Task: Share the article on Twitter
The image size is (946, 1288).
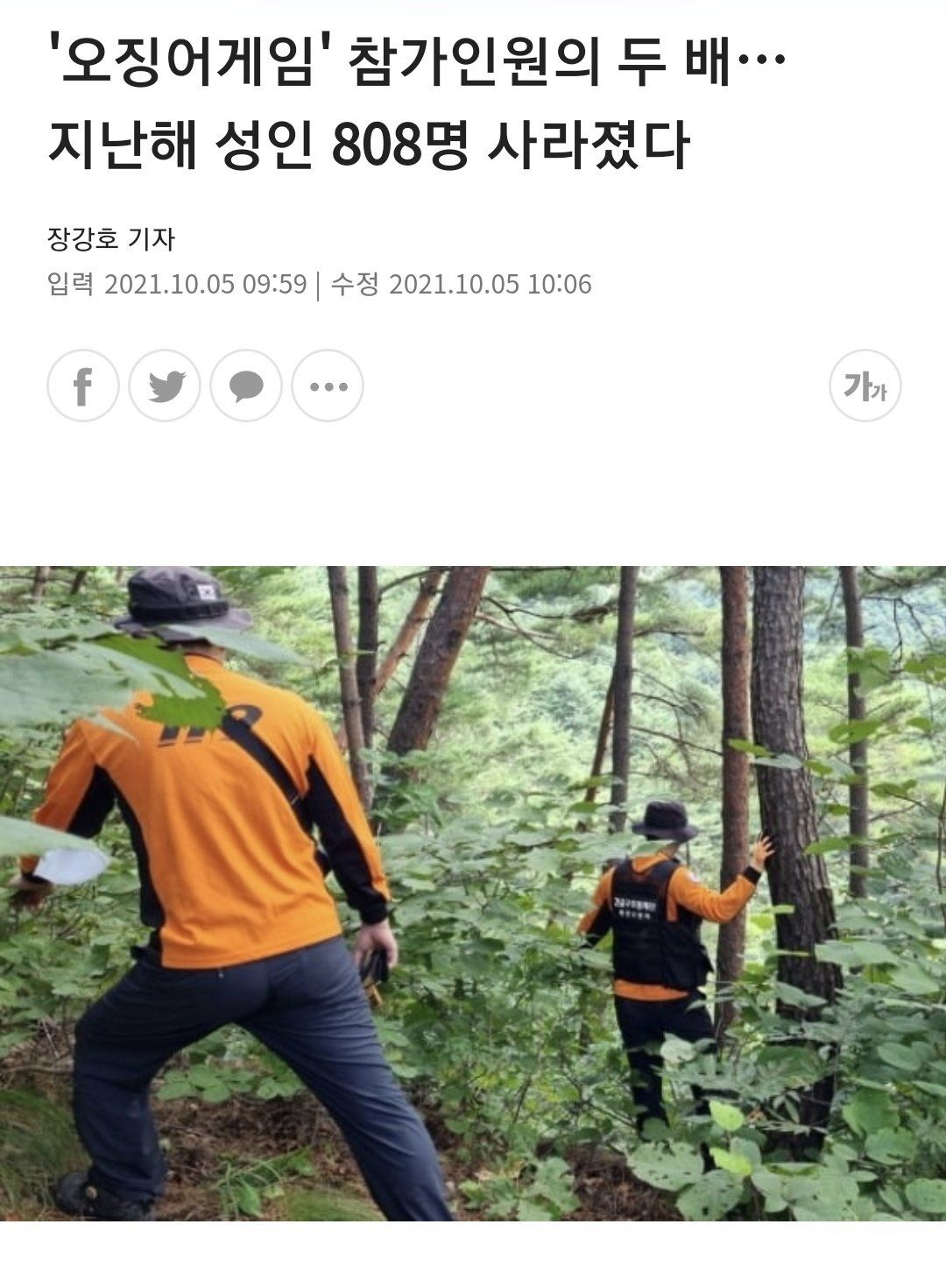Action: (x=165, y=386)
